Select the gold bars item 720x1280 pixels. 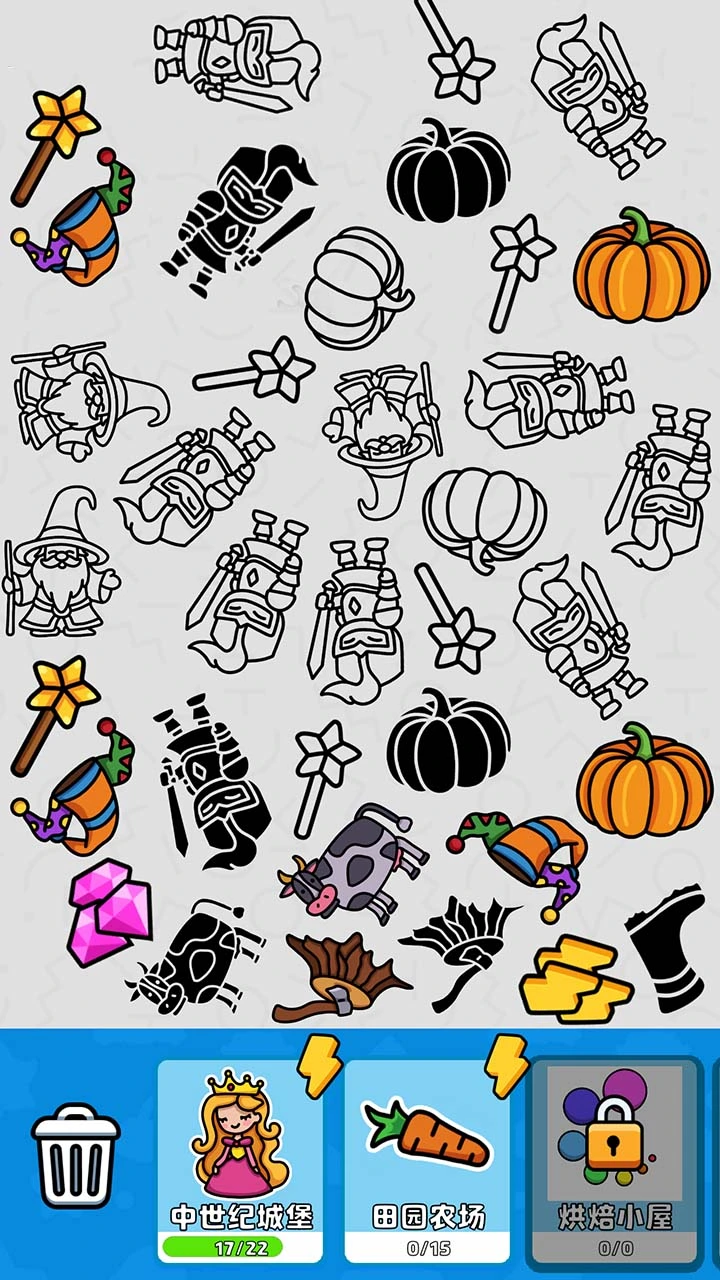[x=576, y=978]
